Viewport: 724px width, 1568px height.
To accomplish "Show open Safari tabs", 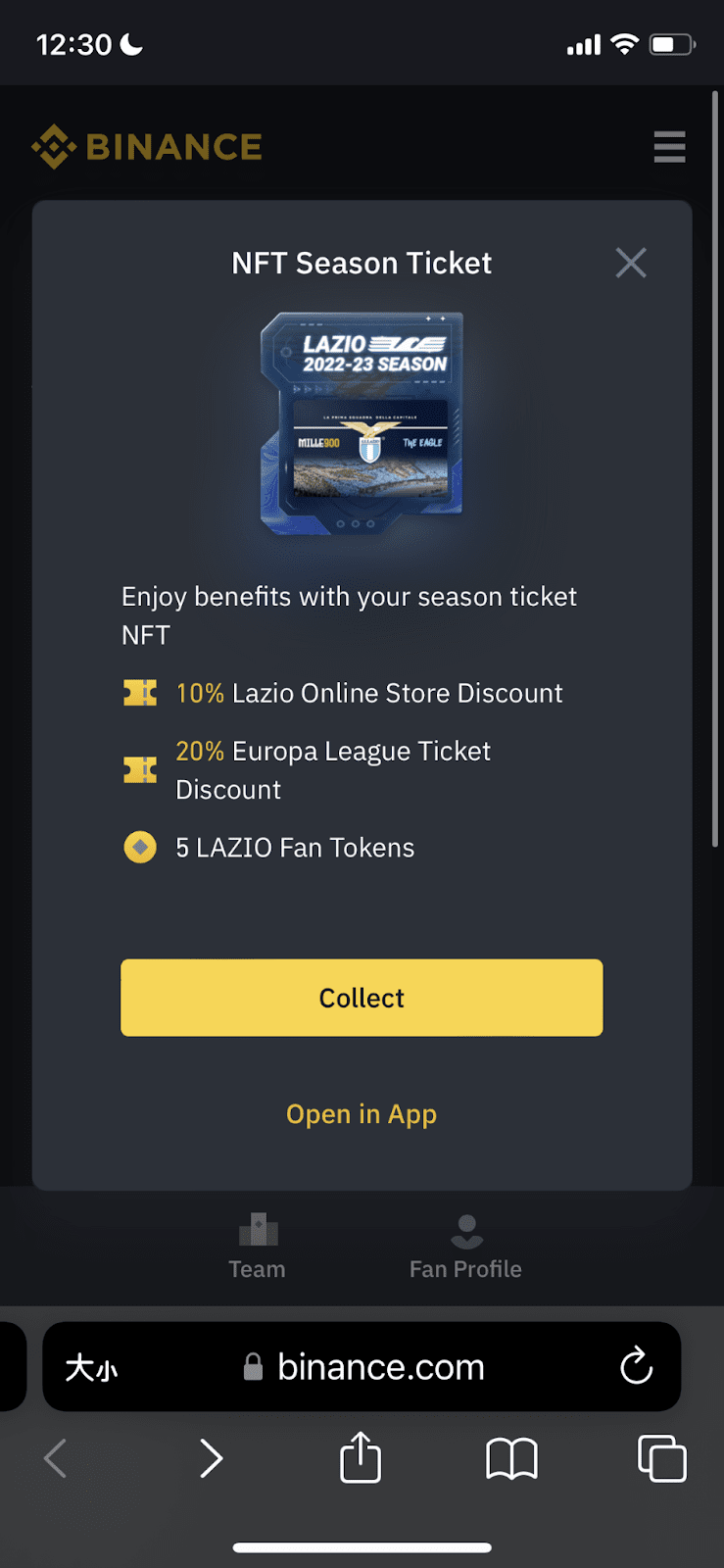I will click(662, 1458).
